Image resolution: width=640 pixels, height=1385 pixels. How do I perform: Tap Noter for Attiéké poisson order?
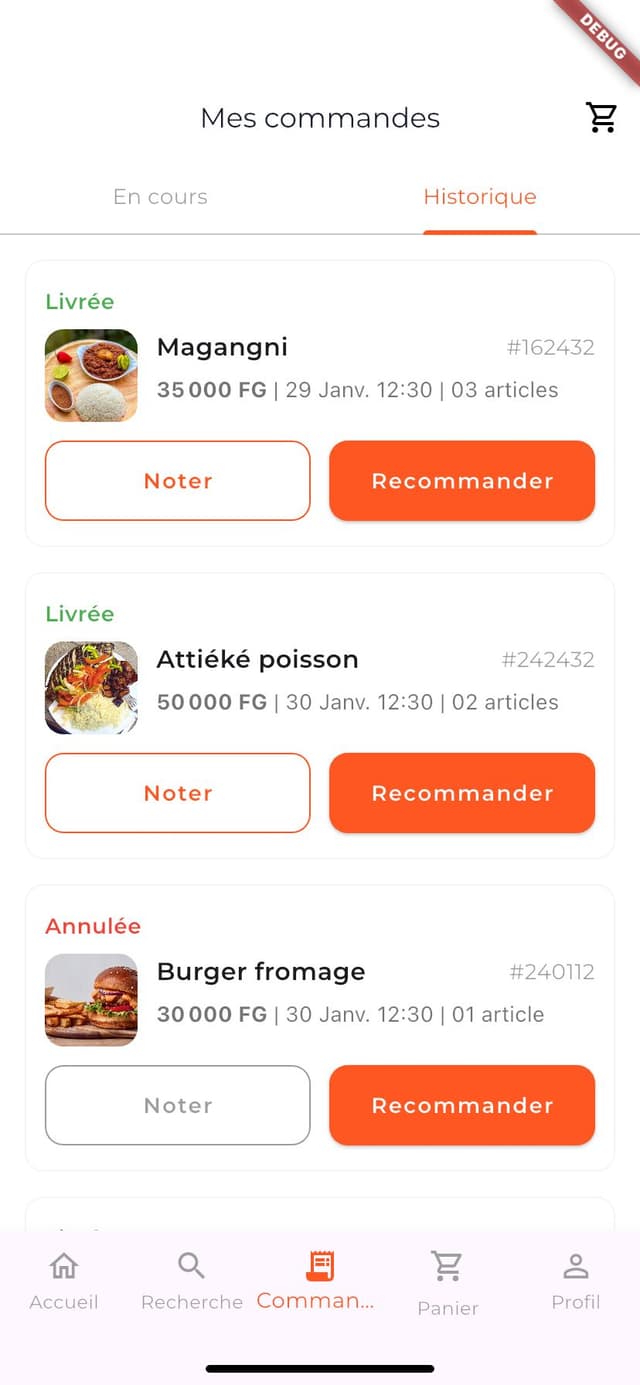178,793
